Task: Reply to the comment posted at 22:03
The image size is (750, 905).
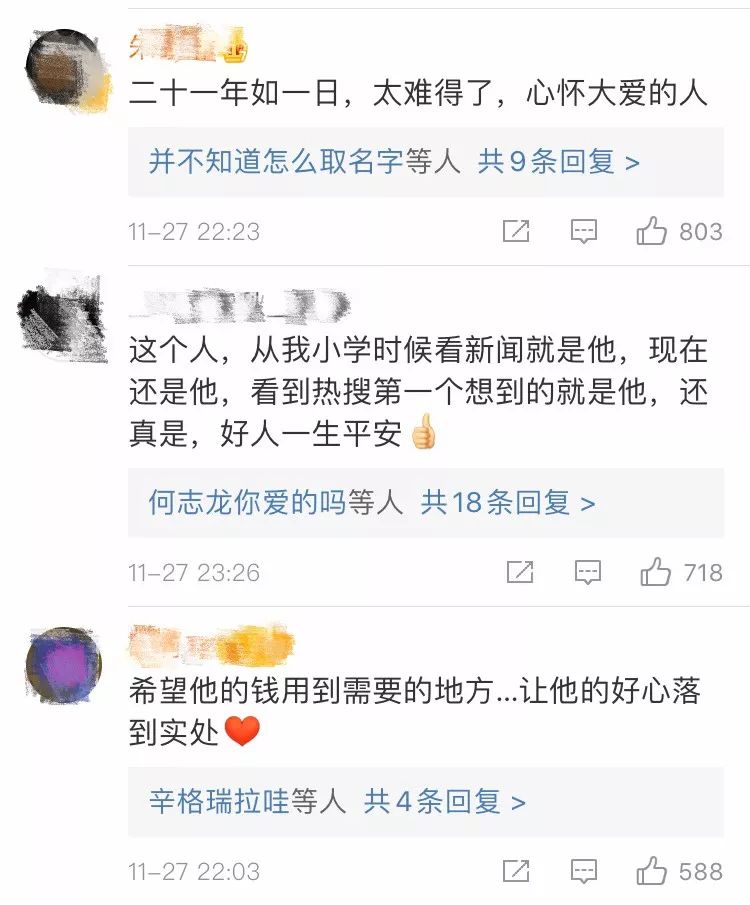Action: (x=584, y=871)
